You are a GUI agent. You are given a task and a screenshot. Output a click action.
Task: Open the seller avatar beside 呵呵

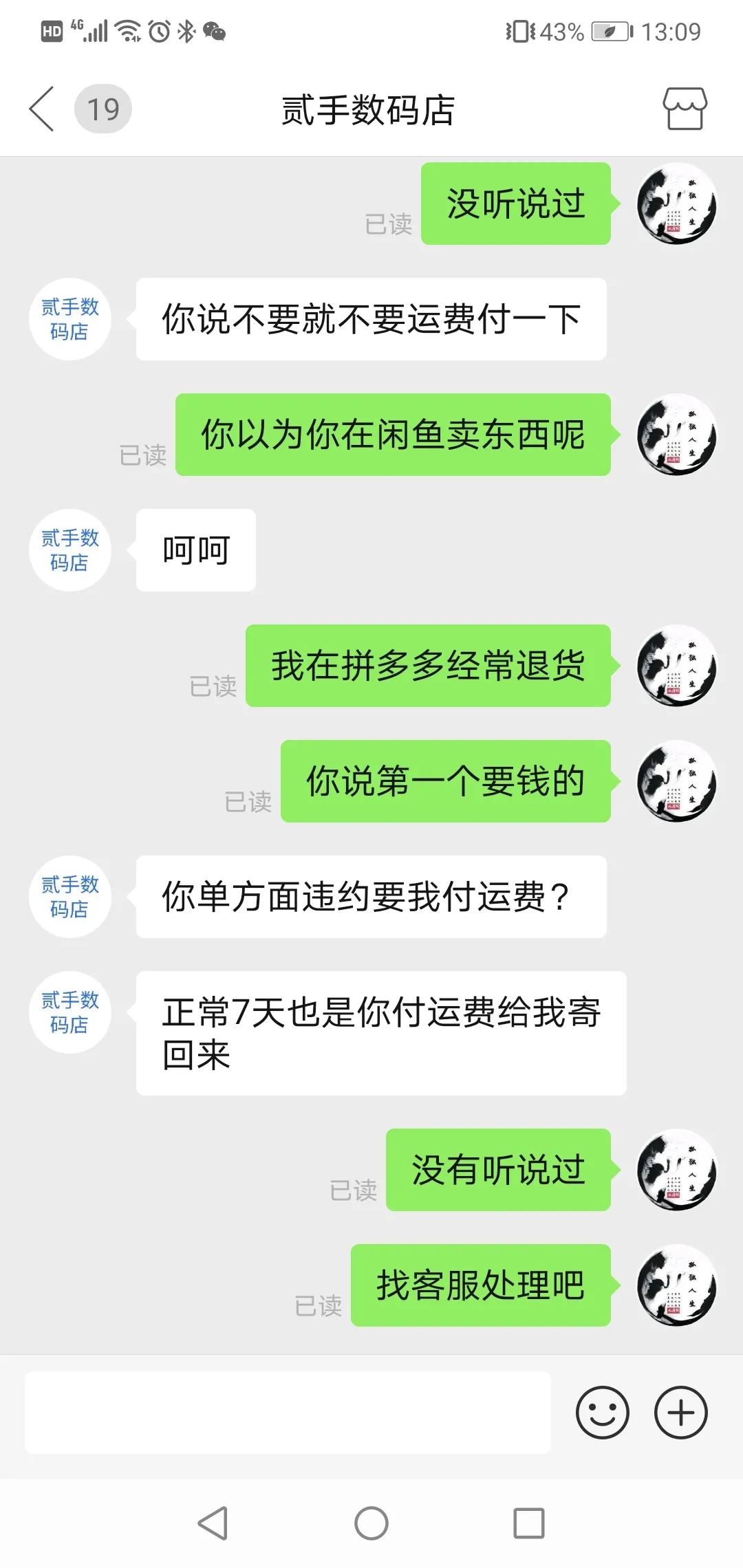click(69, 550)
